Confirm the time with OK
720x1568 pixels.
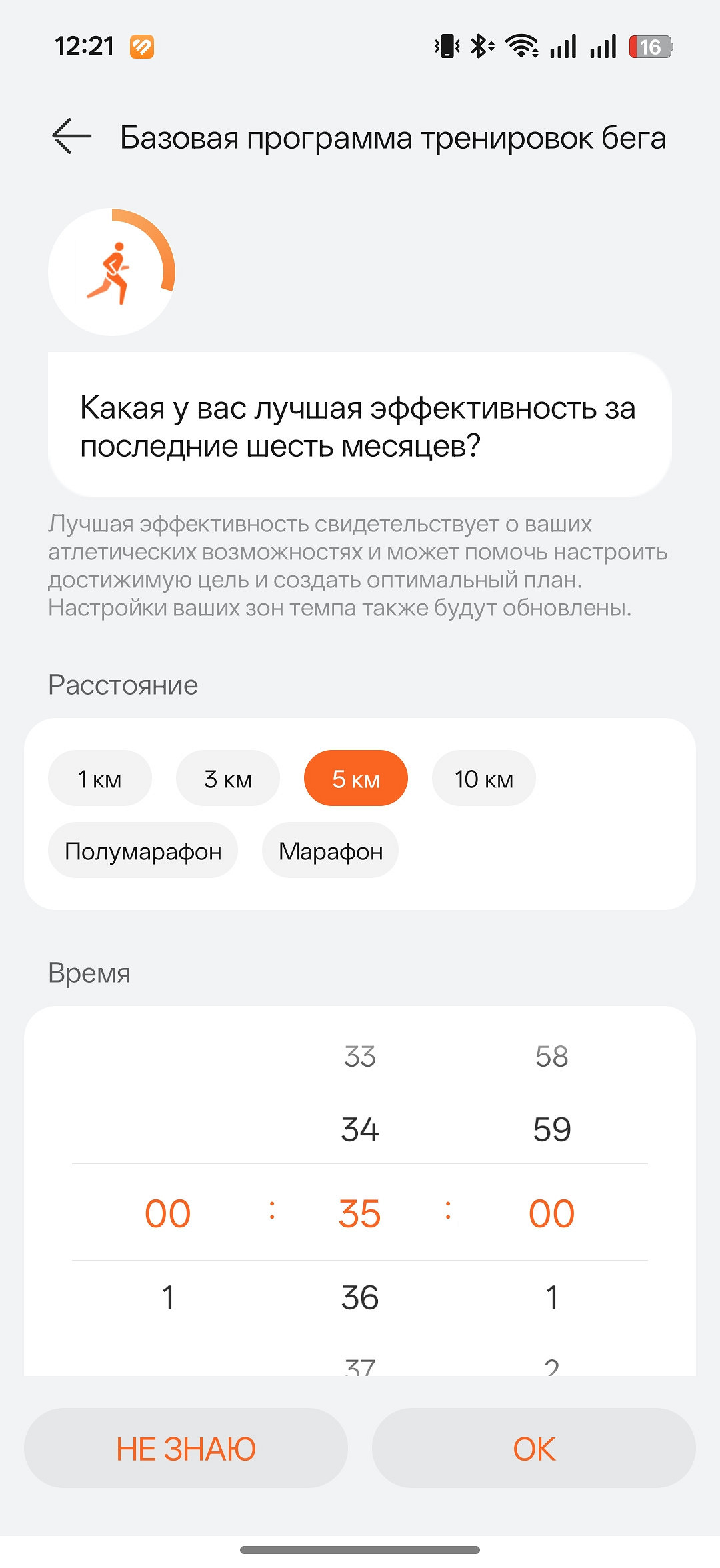pos(534,1449)
